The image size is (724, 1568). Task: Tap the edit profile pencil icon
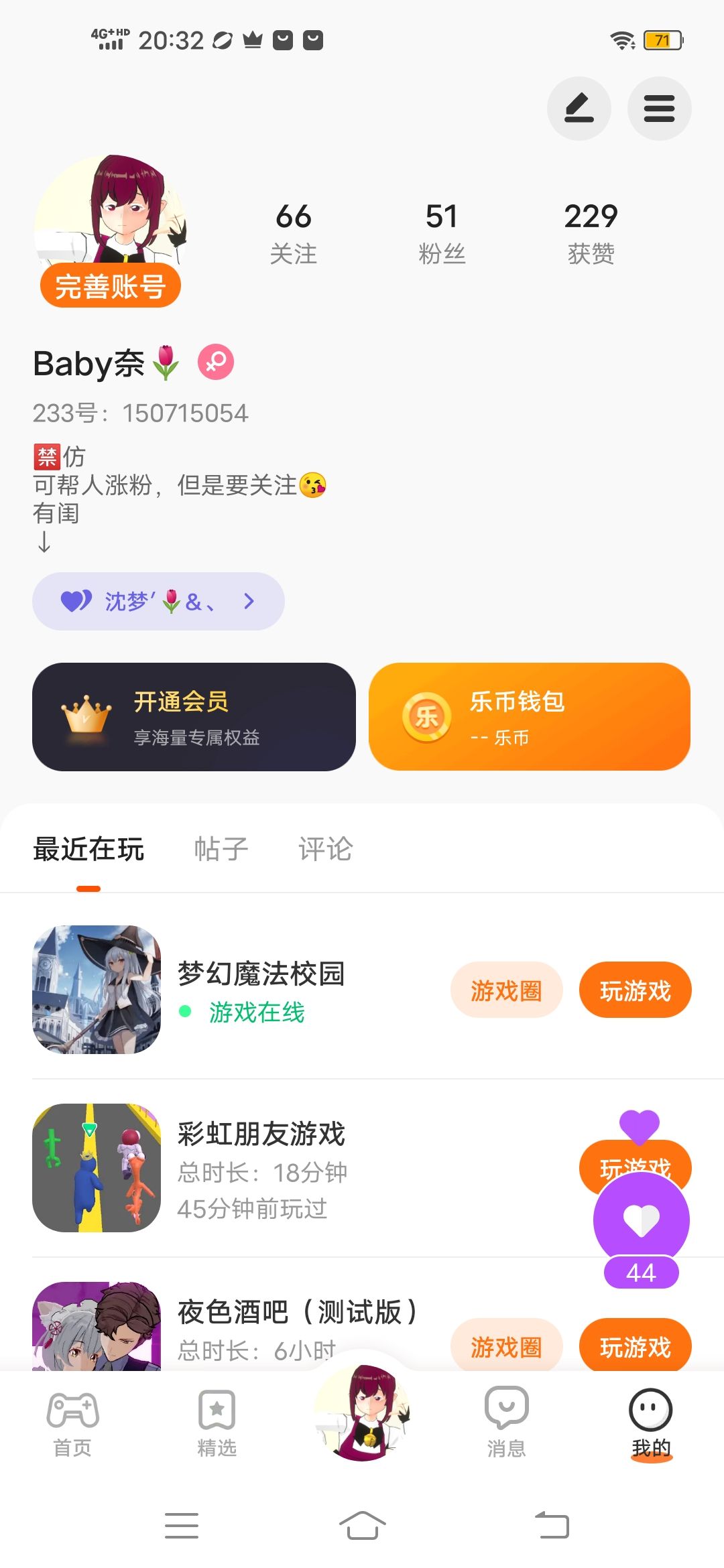click(x=579, y=109)
